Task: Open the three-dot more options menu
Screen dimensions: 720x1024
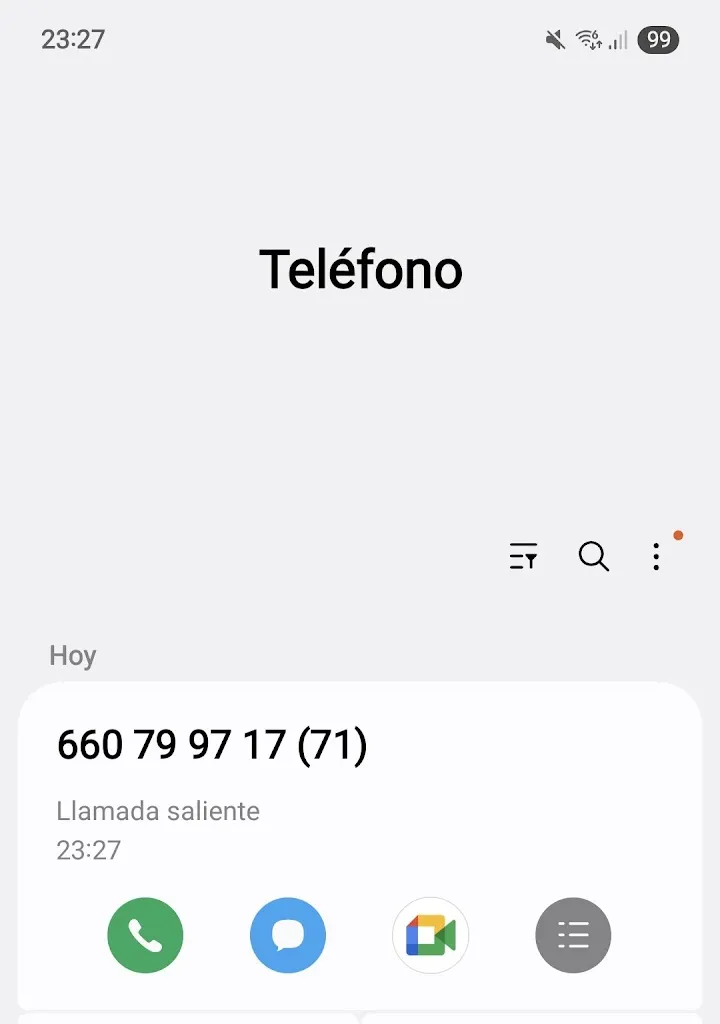Action: coord(656,556)
